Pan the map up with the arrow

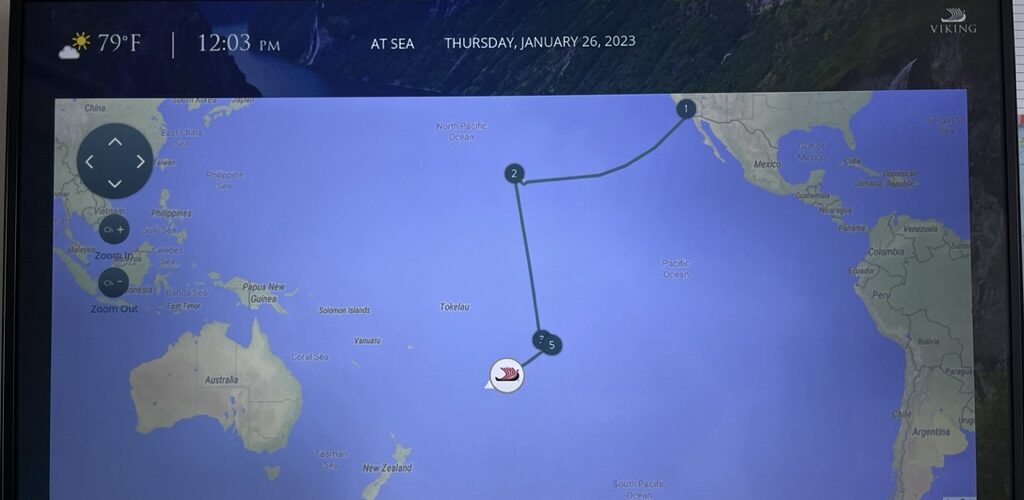pyautogui.click(x=115, y=142)
